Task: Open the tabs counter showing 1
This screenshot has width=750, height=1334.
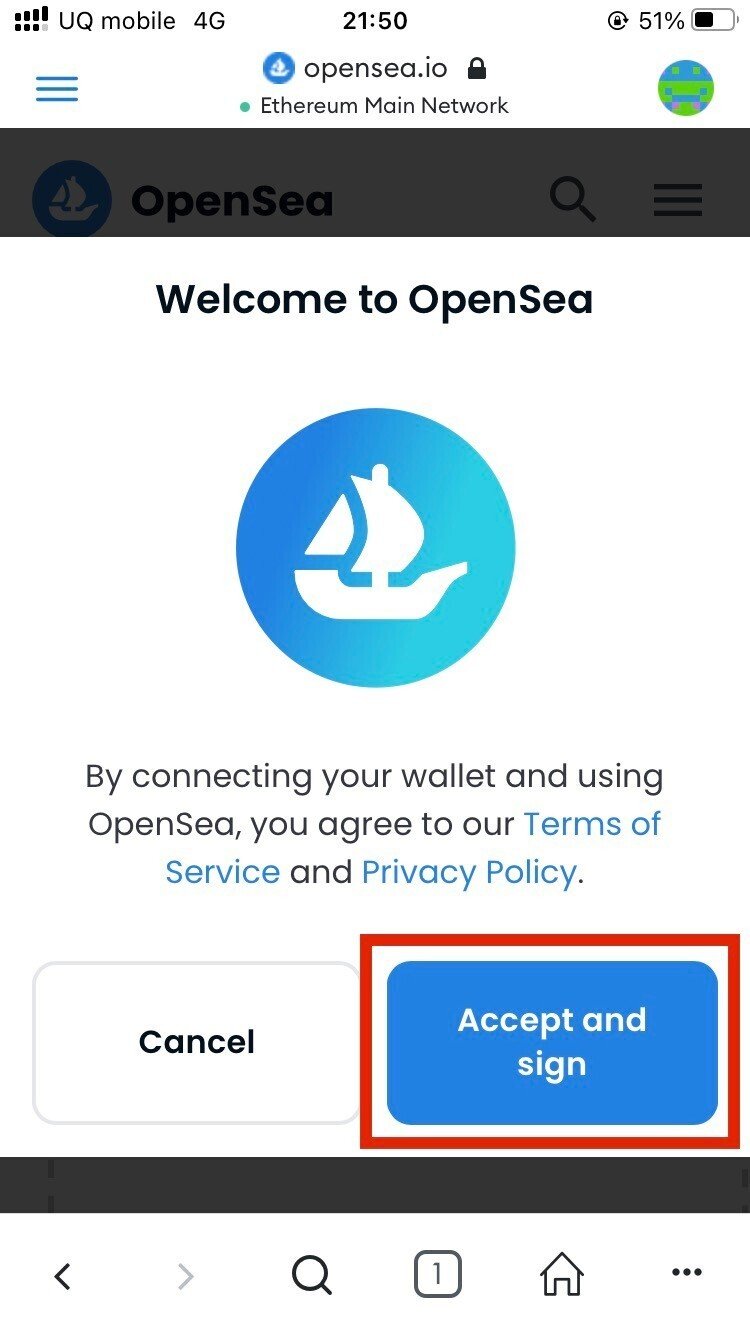Action: (x=437, y=1275)
